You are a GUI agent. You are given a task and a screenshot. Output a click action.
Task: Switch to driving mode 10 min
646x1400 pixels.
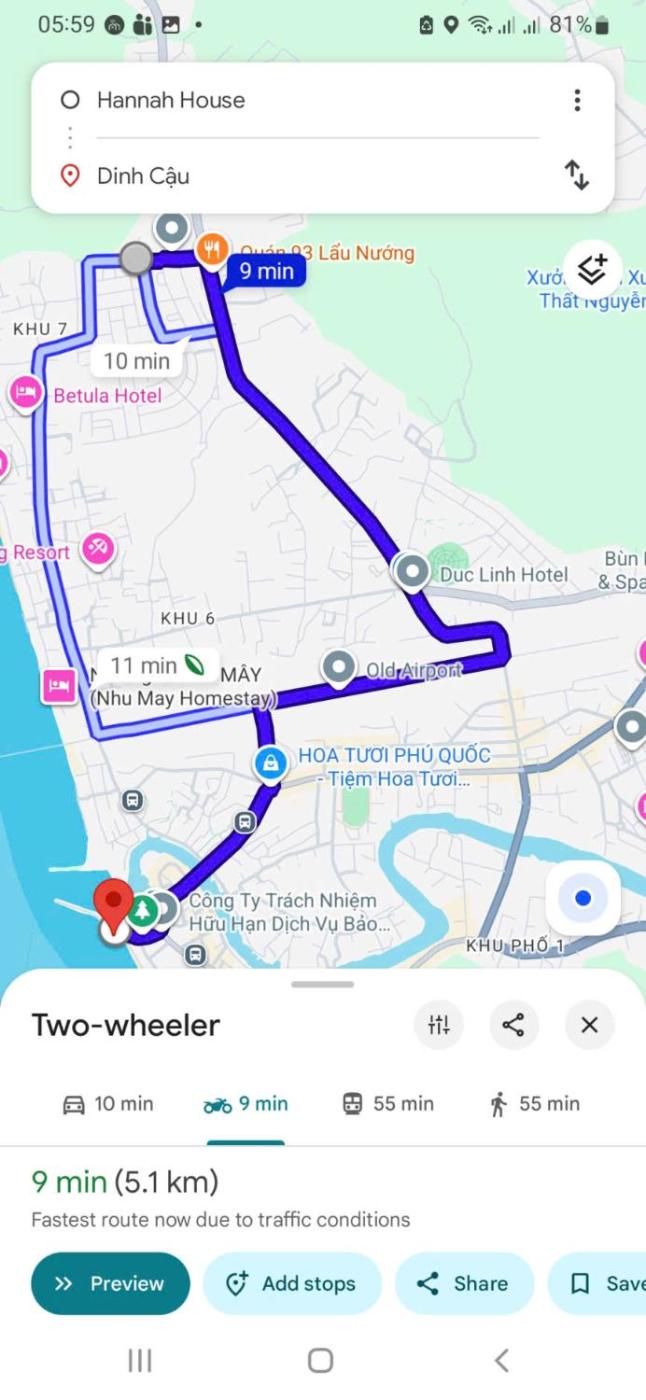tap(108, 1104)
